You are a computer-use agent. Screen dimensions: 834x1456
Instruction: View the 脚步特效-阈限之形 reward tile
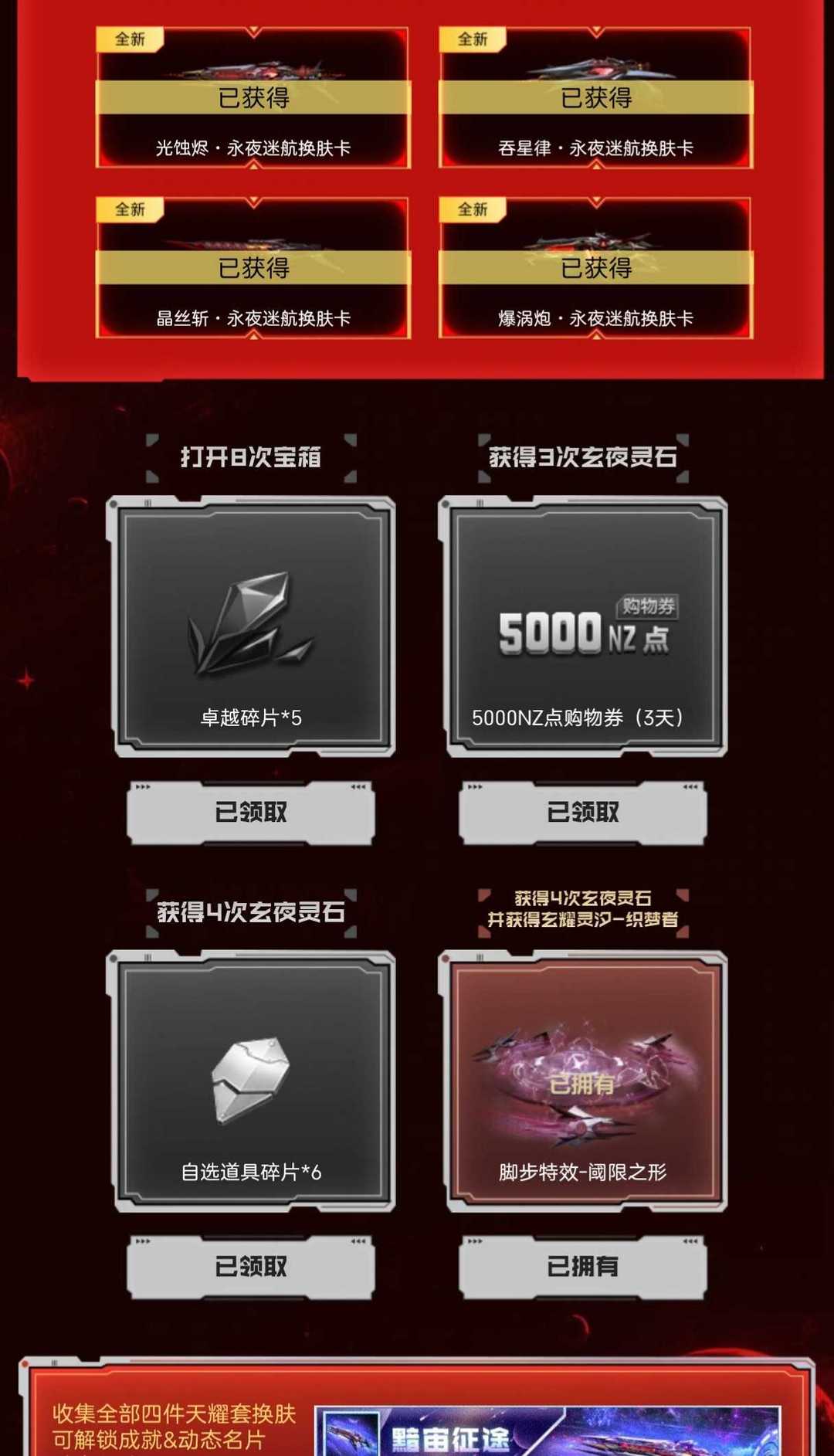pyautogui.click(x=583, y=1081)
